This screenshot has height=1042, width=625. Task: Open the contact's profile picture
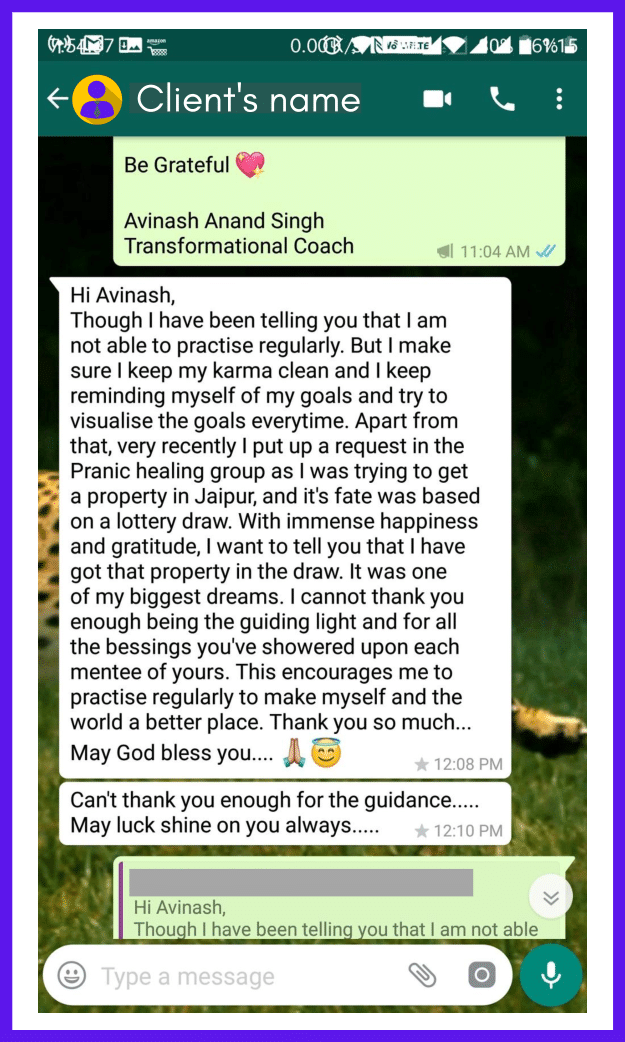pos(98,99)
